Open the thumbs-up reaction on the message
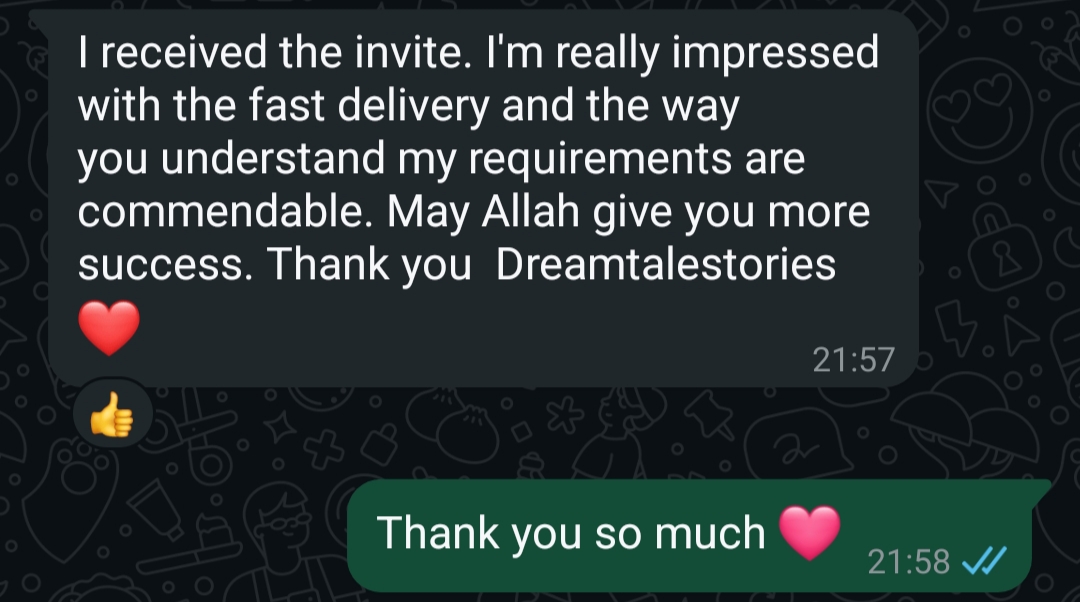The image size is (1080, 602). [112, 413]
